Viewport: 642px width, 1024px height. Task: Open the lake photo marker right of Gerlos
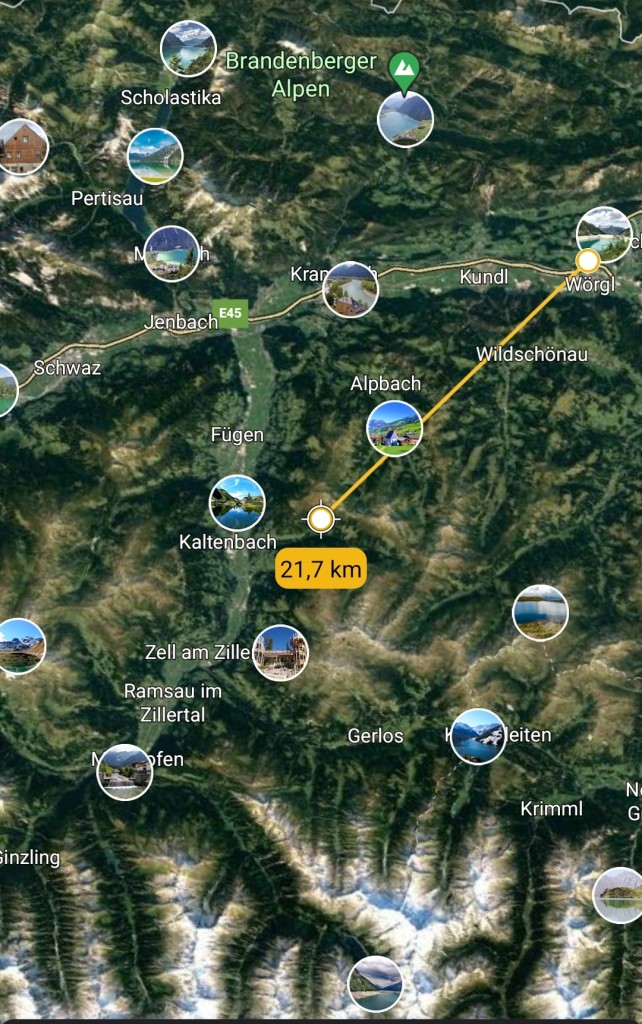[478, 737]
